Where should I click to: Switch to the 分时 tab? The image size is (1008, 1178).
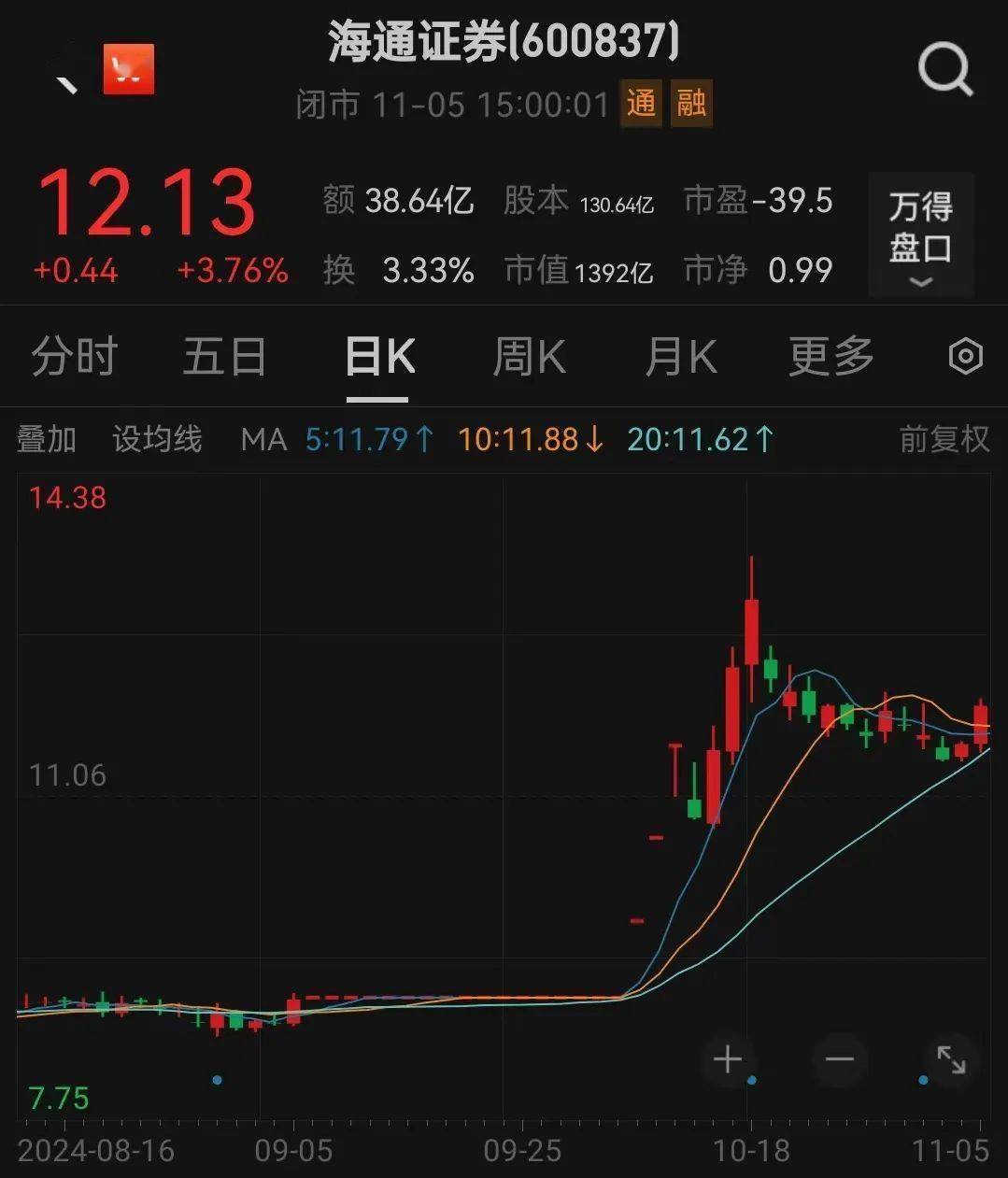[74, 356]
